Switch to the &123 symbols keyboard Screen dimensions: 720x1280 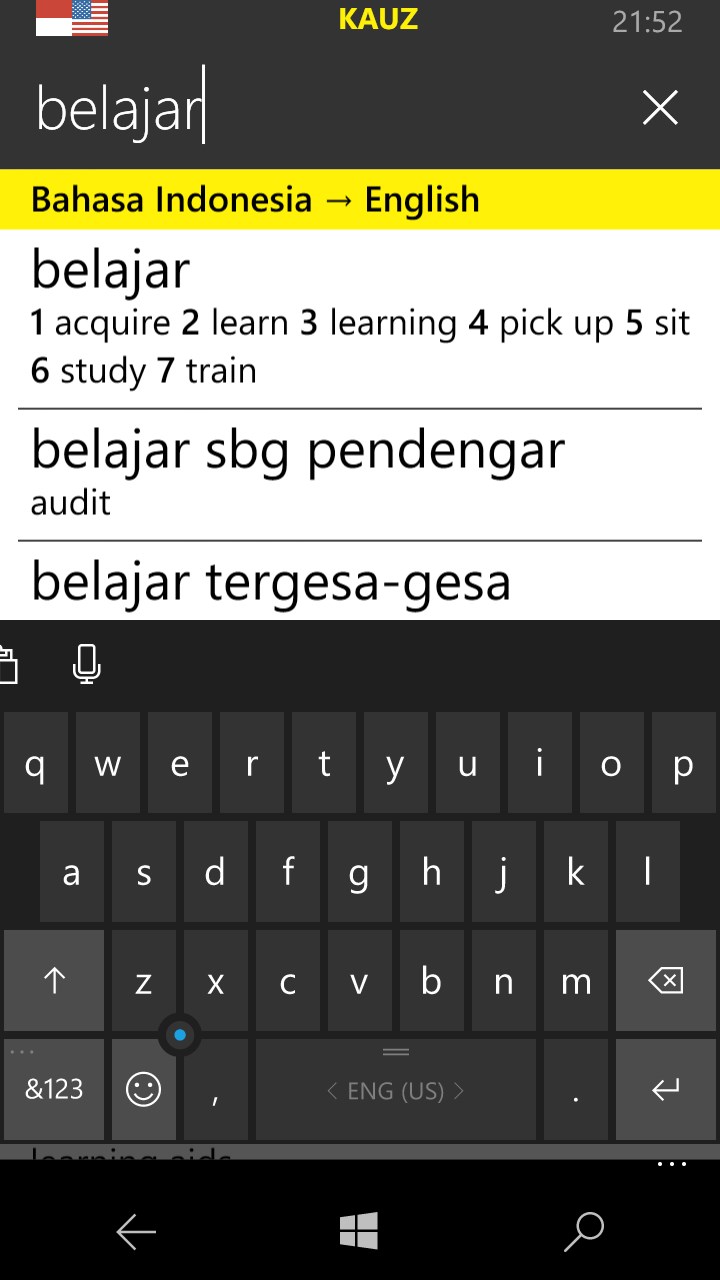click(54, 1090)
